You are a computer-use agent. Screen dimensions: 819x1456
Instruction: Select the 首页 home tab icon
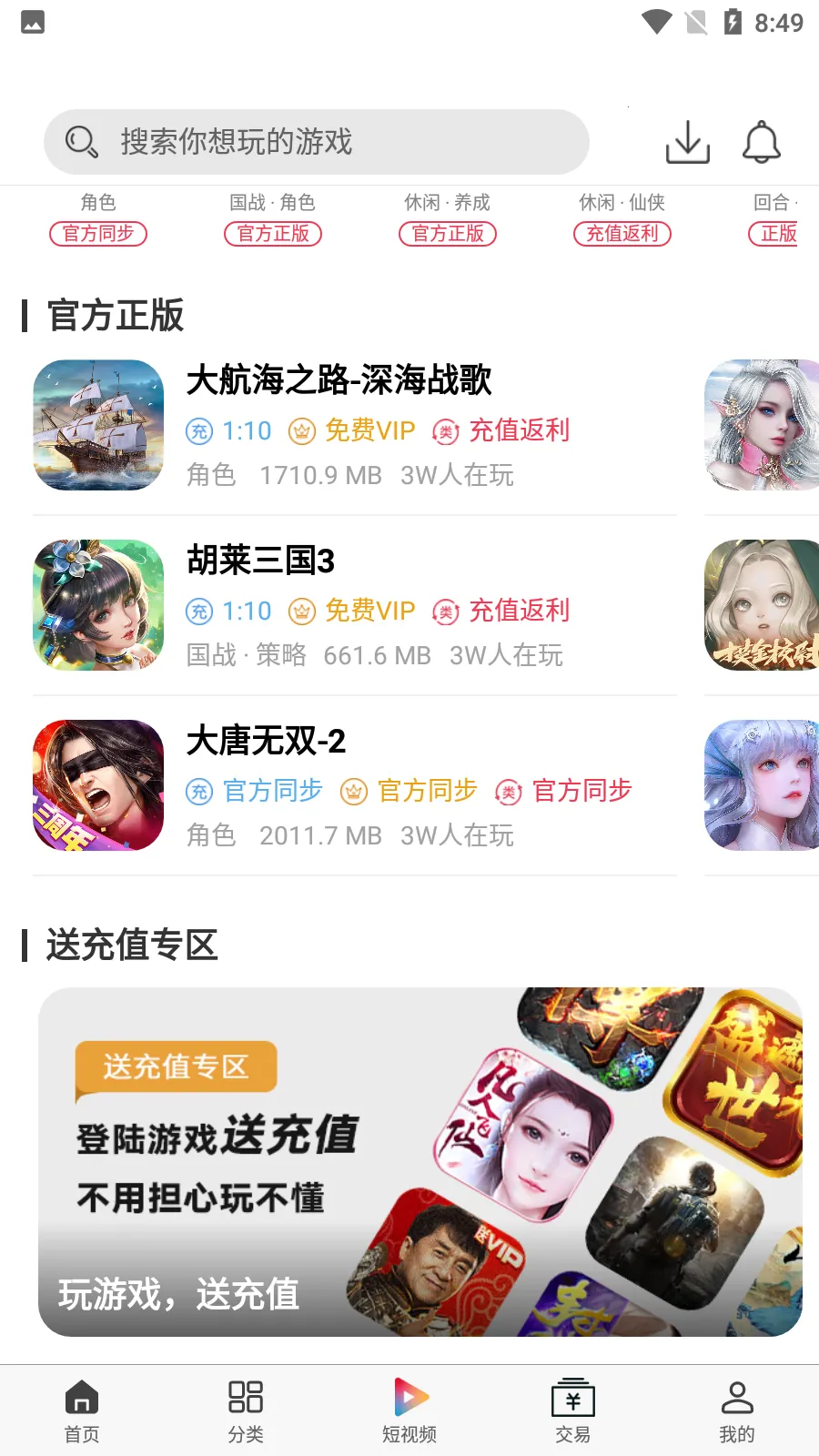(82, 1395)
